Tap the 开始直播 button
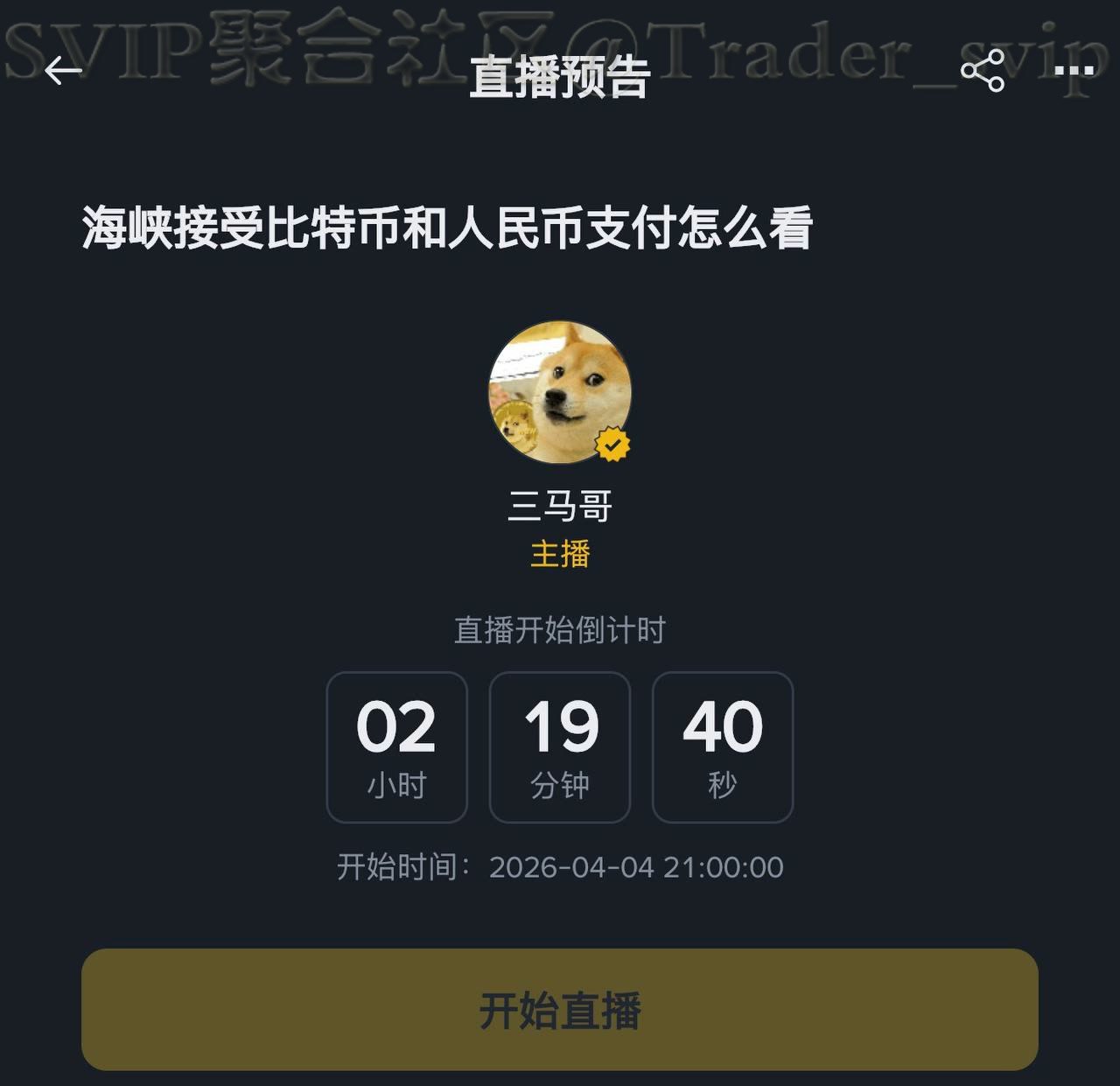The height and width of the screenshot is (1086, 1120). (560, 1009)
